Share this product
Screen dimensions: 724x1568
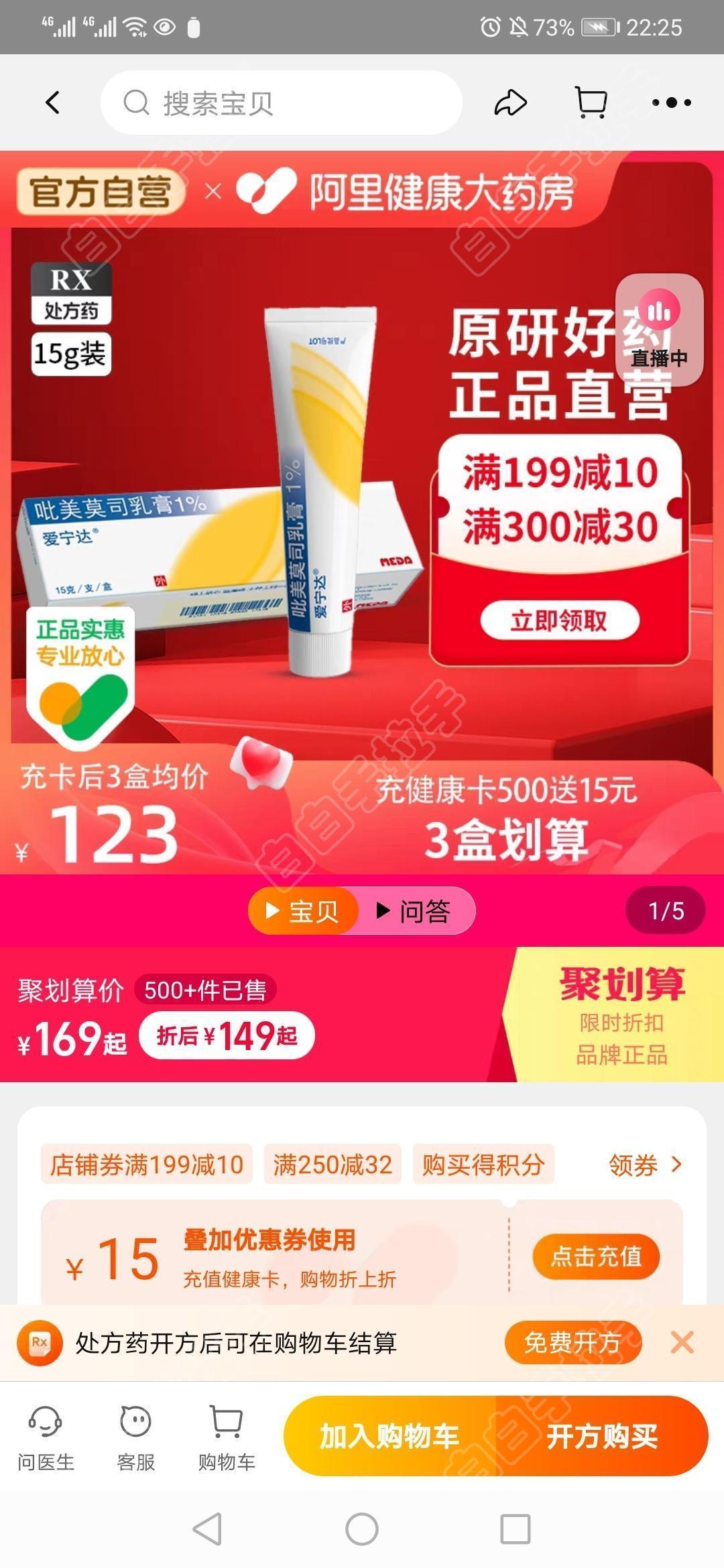pyautogui.click(x=510, y=103)
